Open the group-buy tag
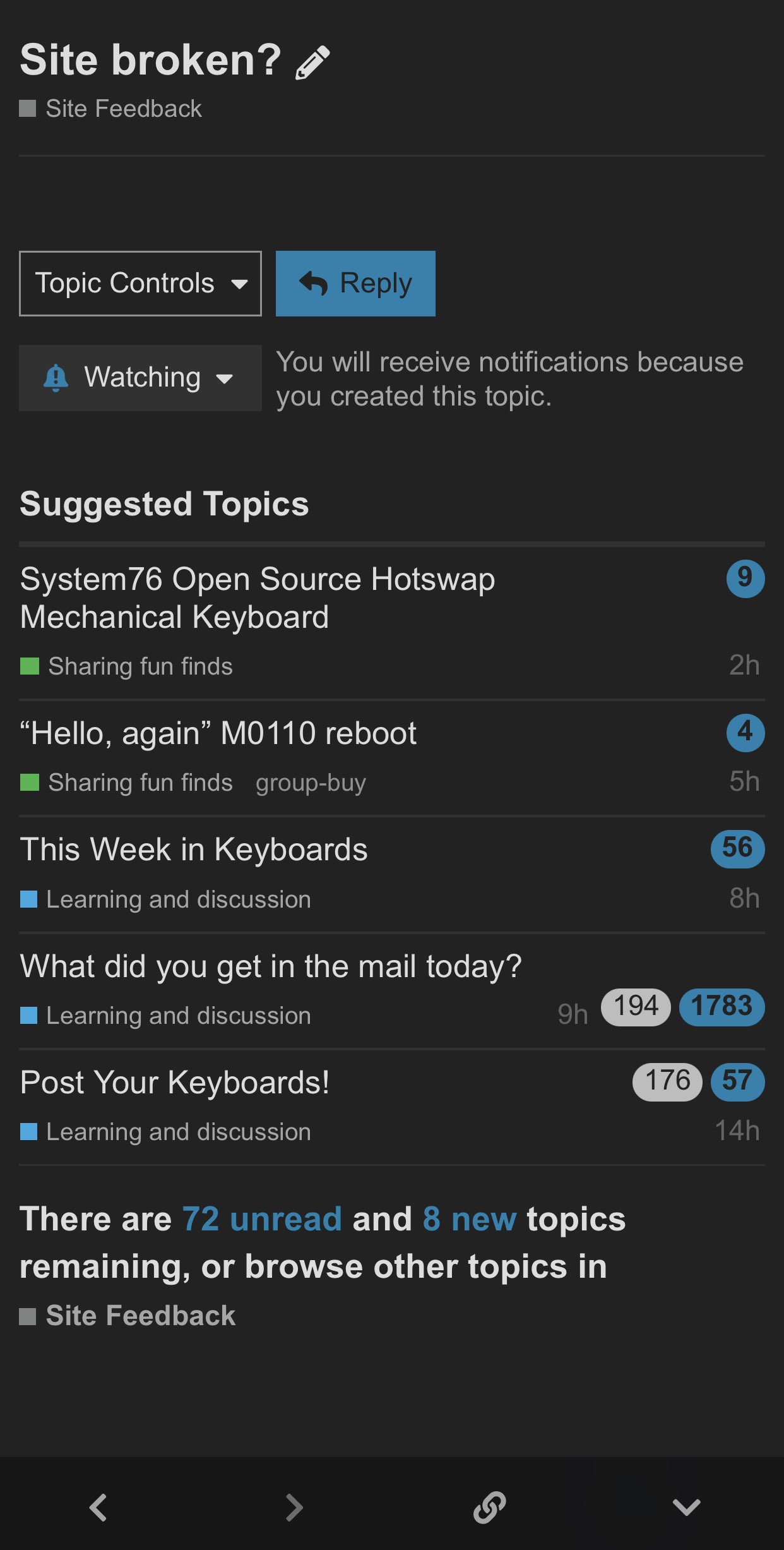Screen dimensions: 784x1550 pyautogui.click(x=311, y=783)
